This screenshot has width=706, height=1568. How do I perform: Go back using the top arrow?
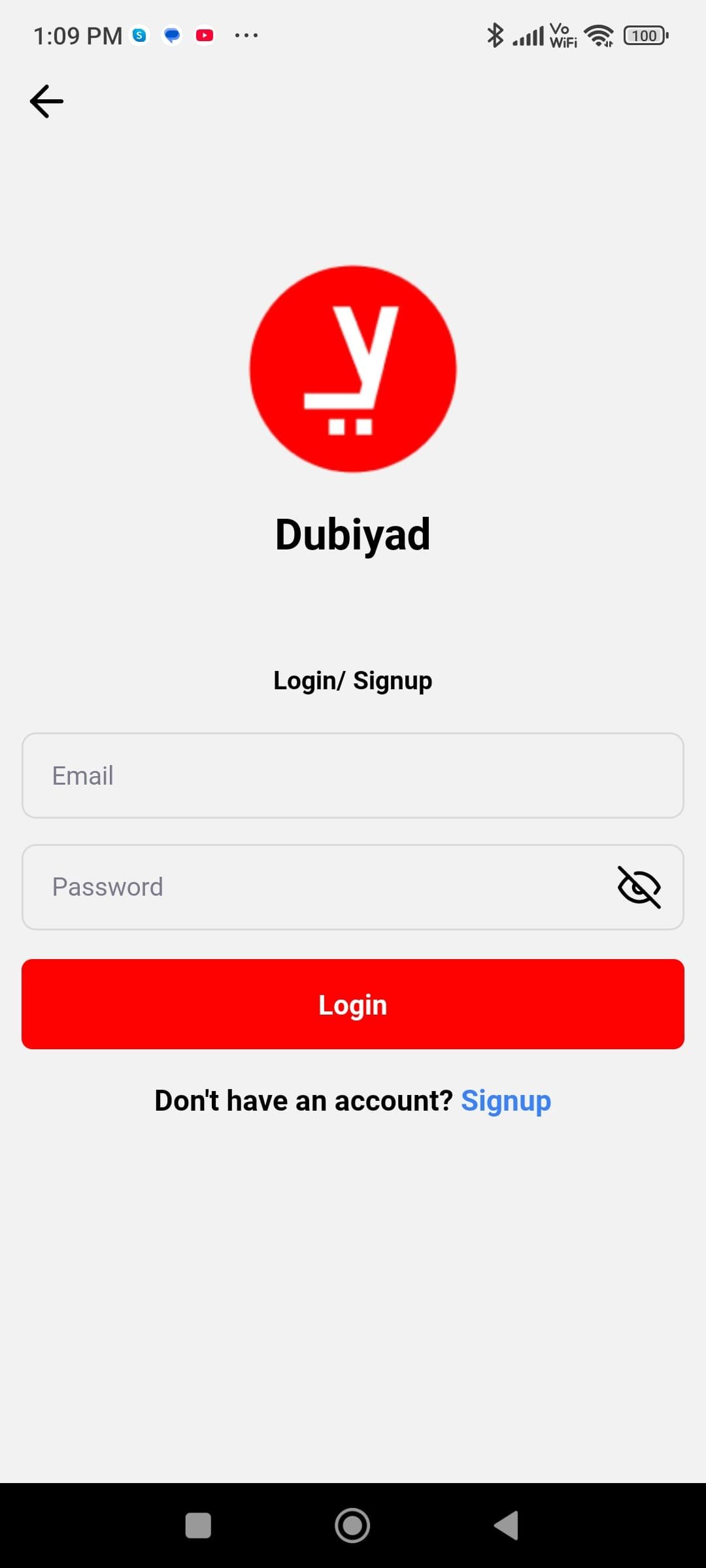pos(46,101)
